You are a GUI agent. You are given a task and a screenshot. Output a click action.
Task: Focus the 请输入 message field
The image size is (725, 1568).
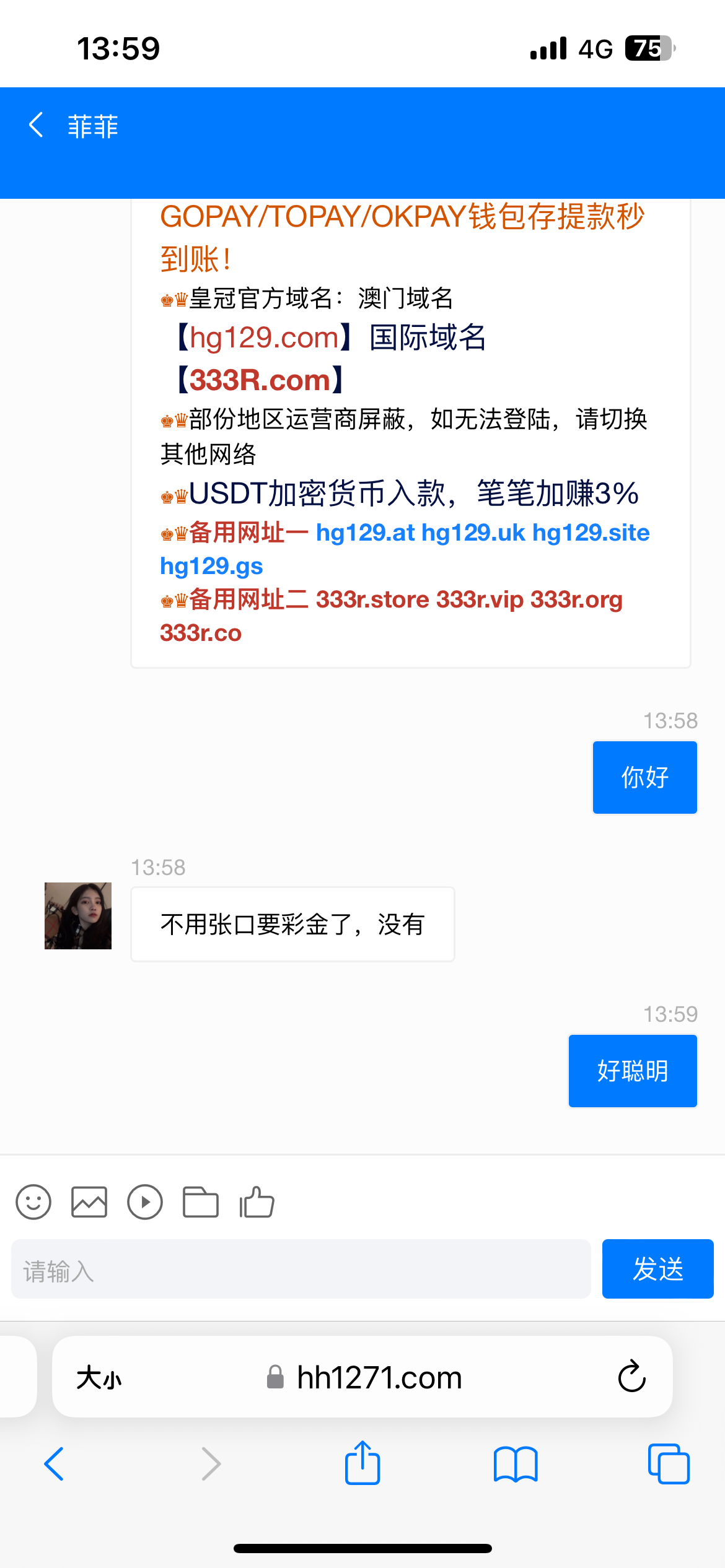(301, 1269)
